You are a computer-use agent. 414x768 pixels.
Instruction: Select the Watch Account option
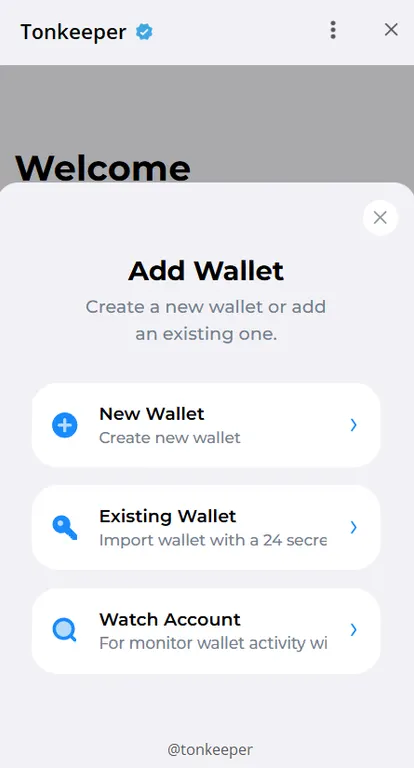click(x=206, y=631)
